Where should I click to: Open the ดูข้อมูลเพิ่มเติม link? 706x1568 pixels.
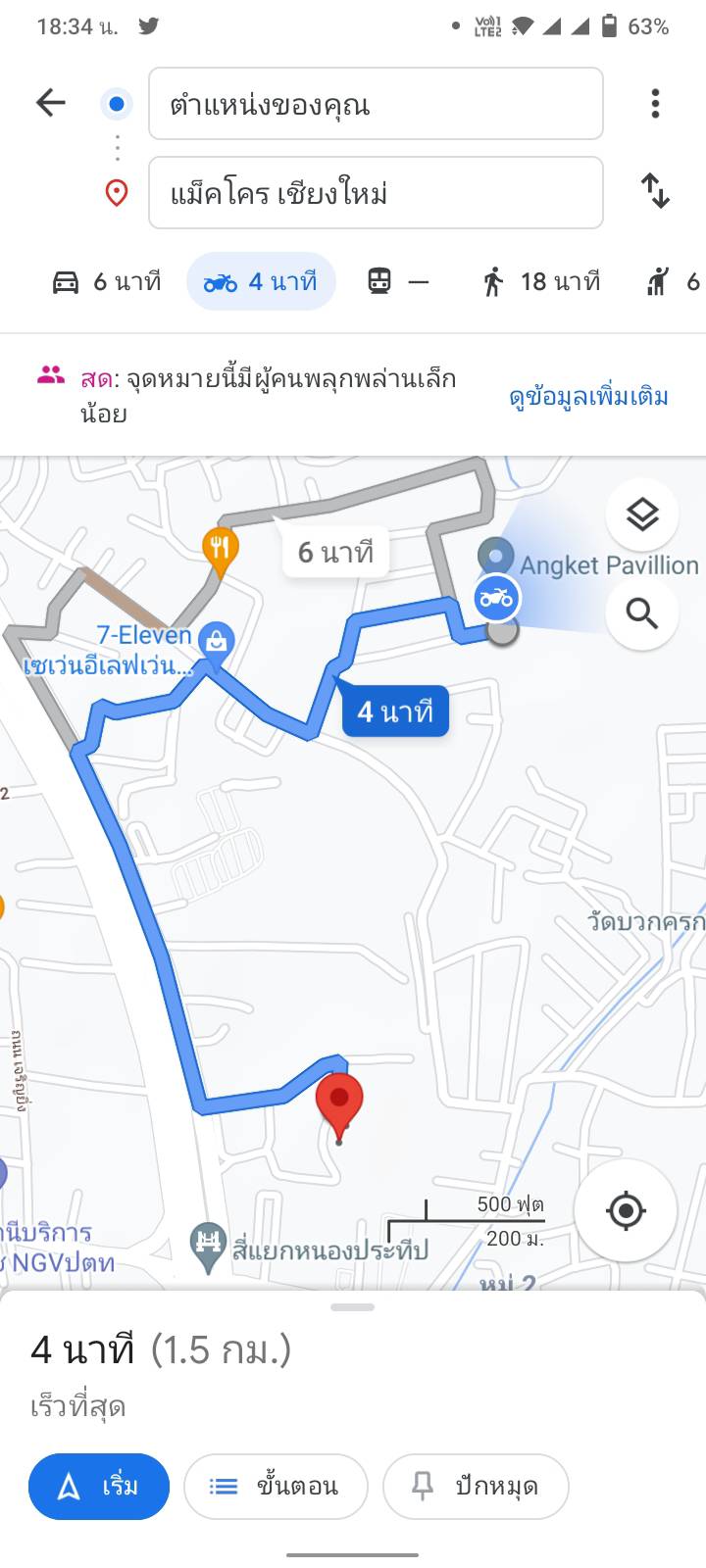[588, 397]
